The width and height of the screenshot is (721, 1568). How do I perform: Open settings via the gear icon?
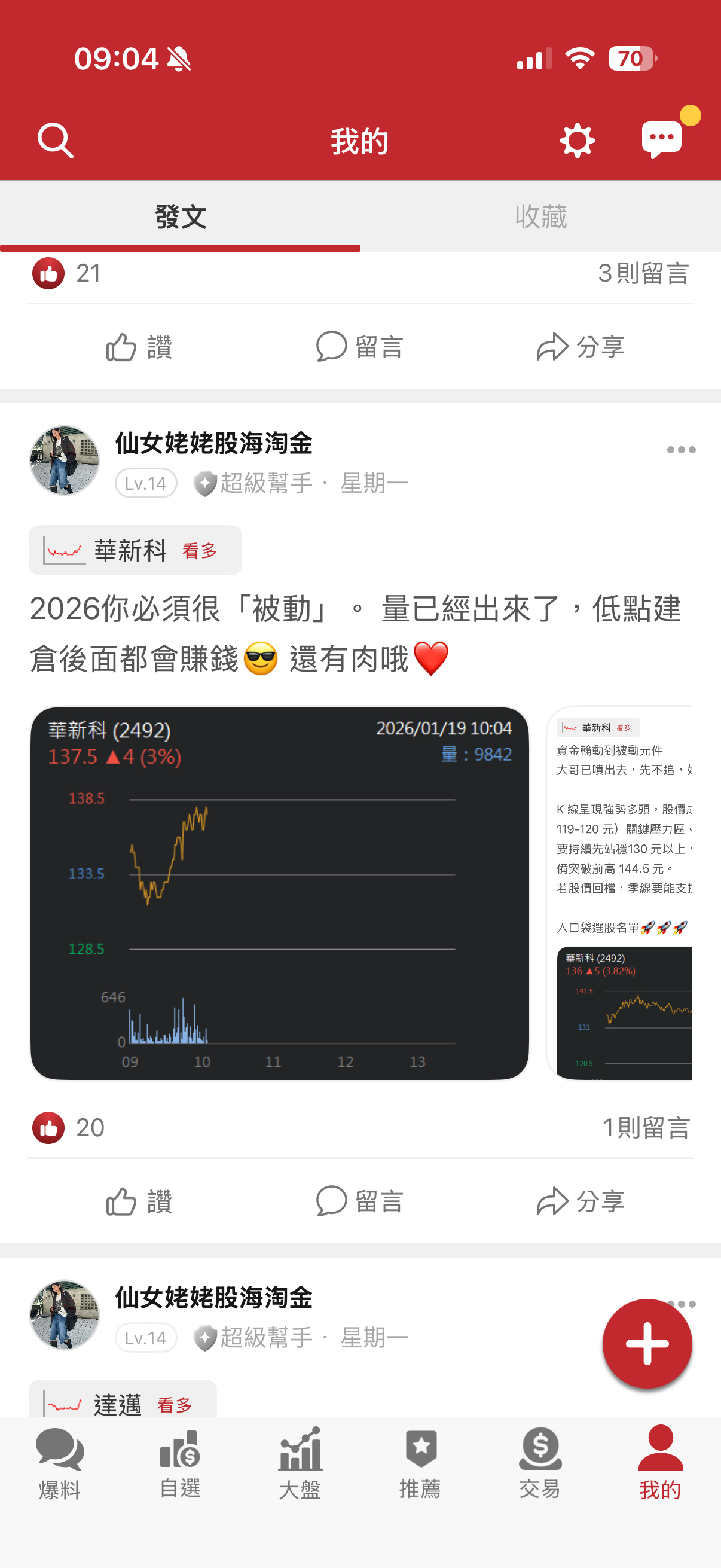pyautogui.click(x=576, y=141)
